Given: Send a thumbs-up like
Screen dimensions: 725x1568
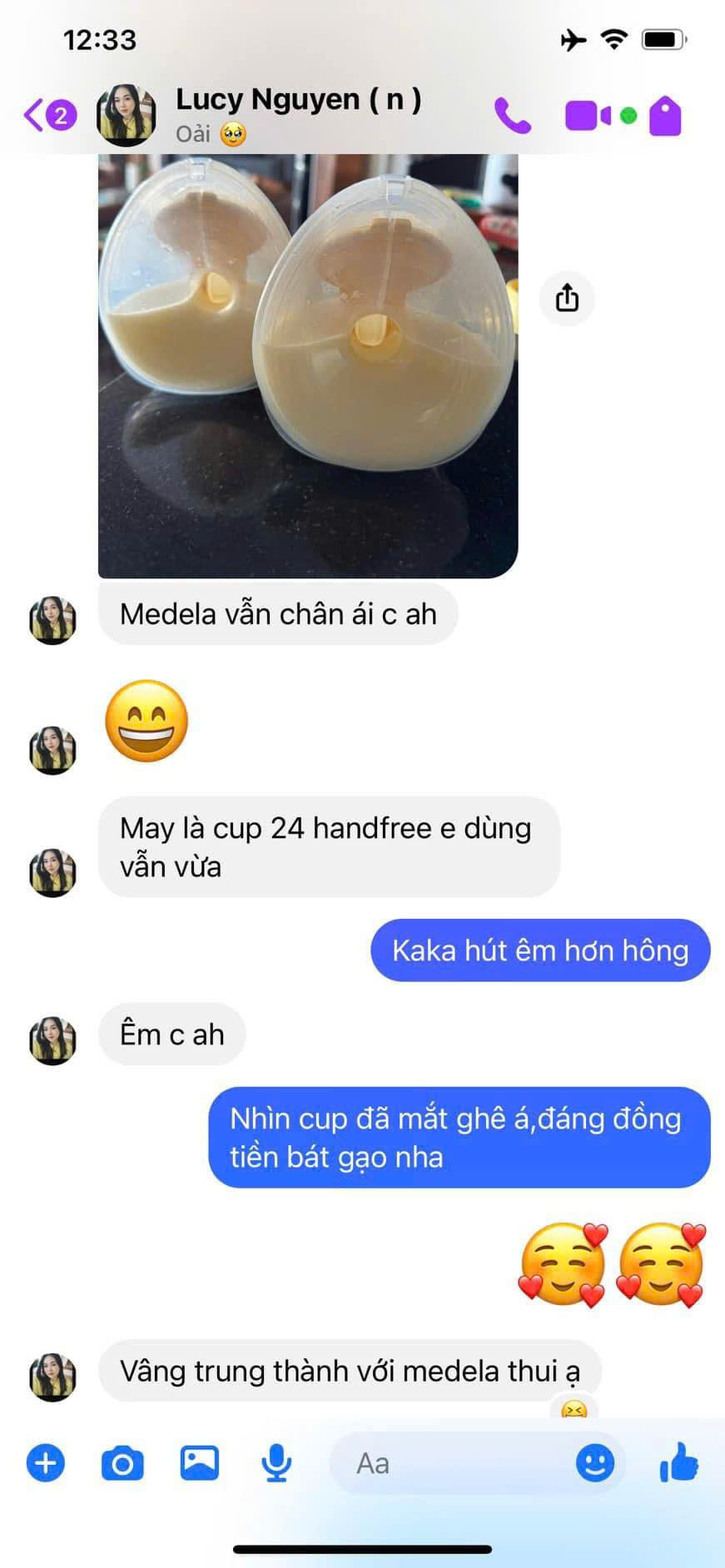Looking at the screenshot, I should pos(679,1461).
